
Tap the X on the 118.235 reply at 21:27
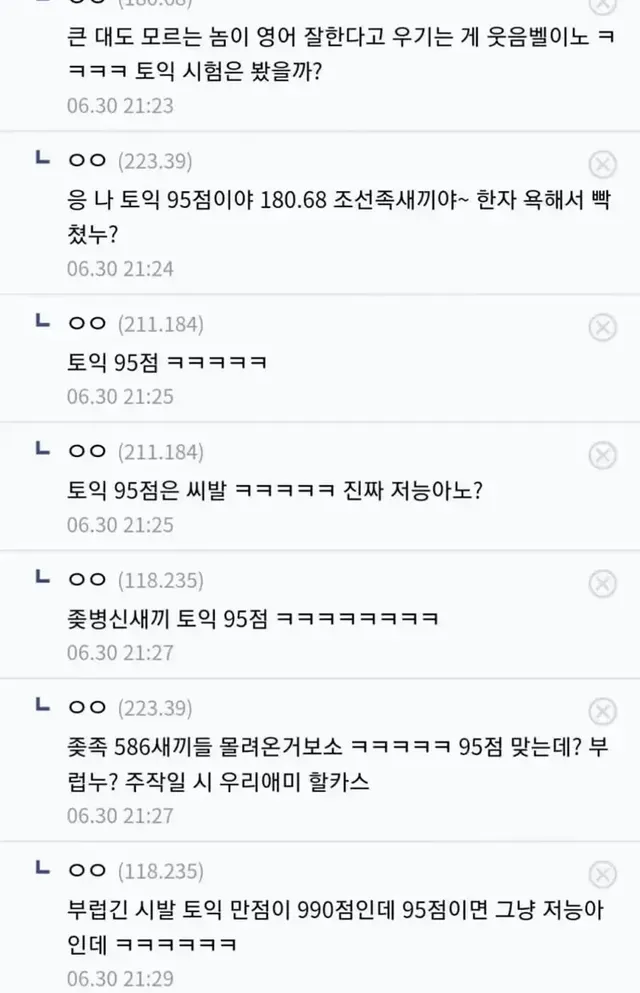pos(602,584)
